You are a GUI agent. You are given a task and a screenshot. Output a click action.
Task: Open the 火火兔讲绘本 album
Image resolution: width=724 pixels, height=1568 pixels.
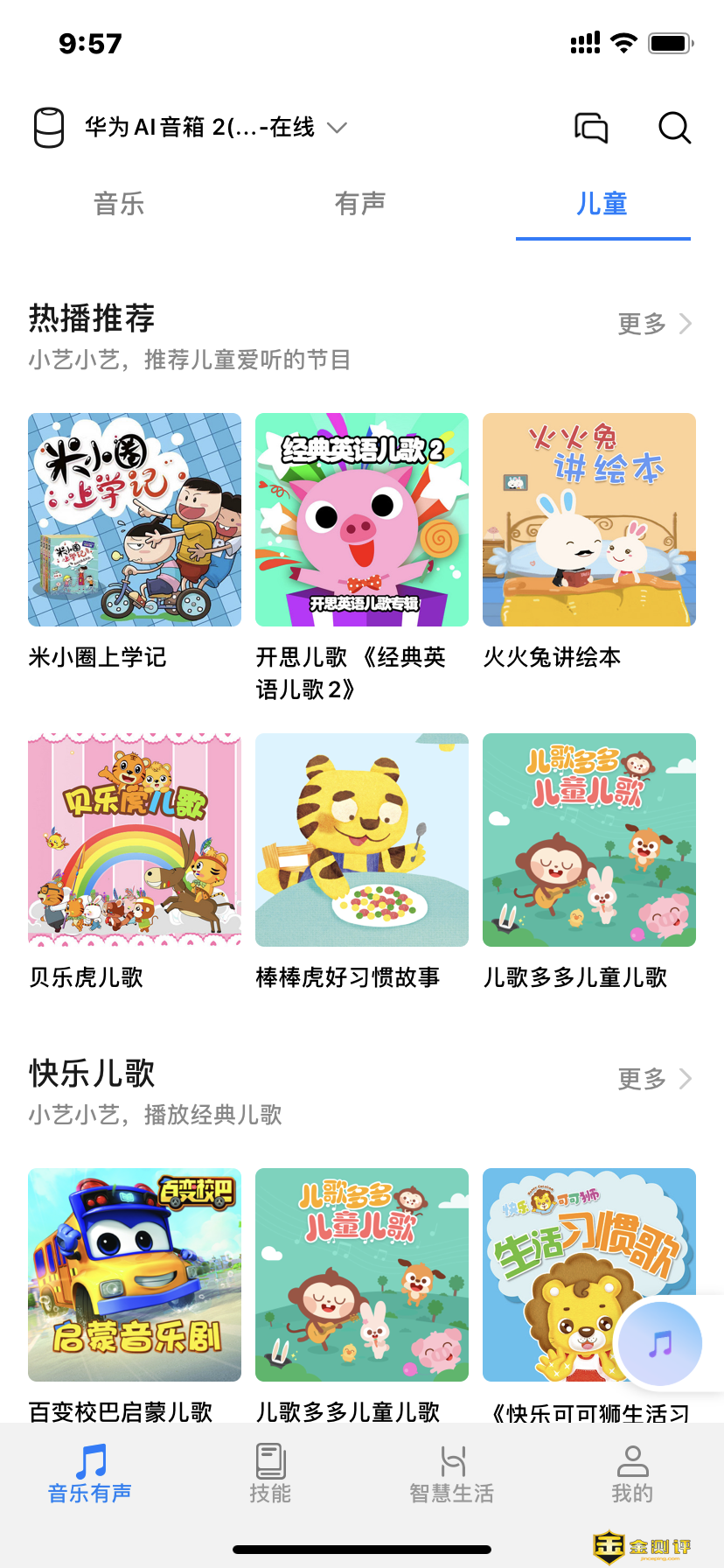coord(589,520)
